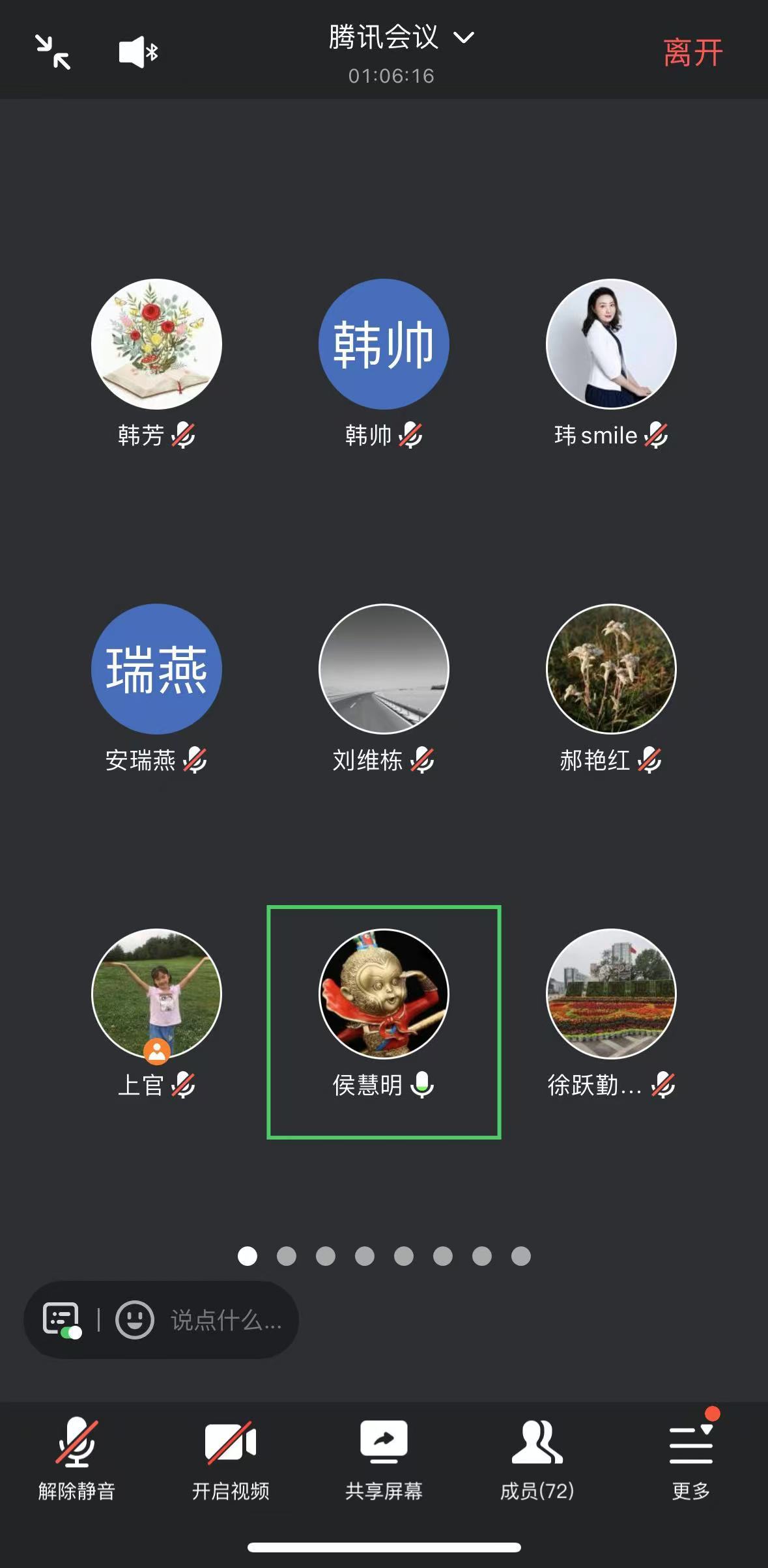Type a message in 说点什么 field

coord(226,1320)
